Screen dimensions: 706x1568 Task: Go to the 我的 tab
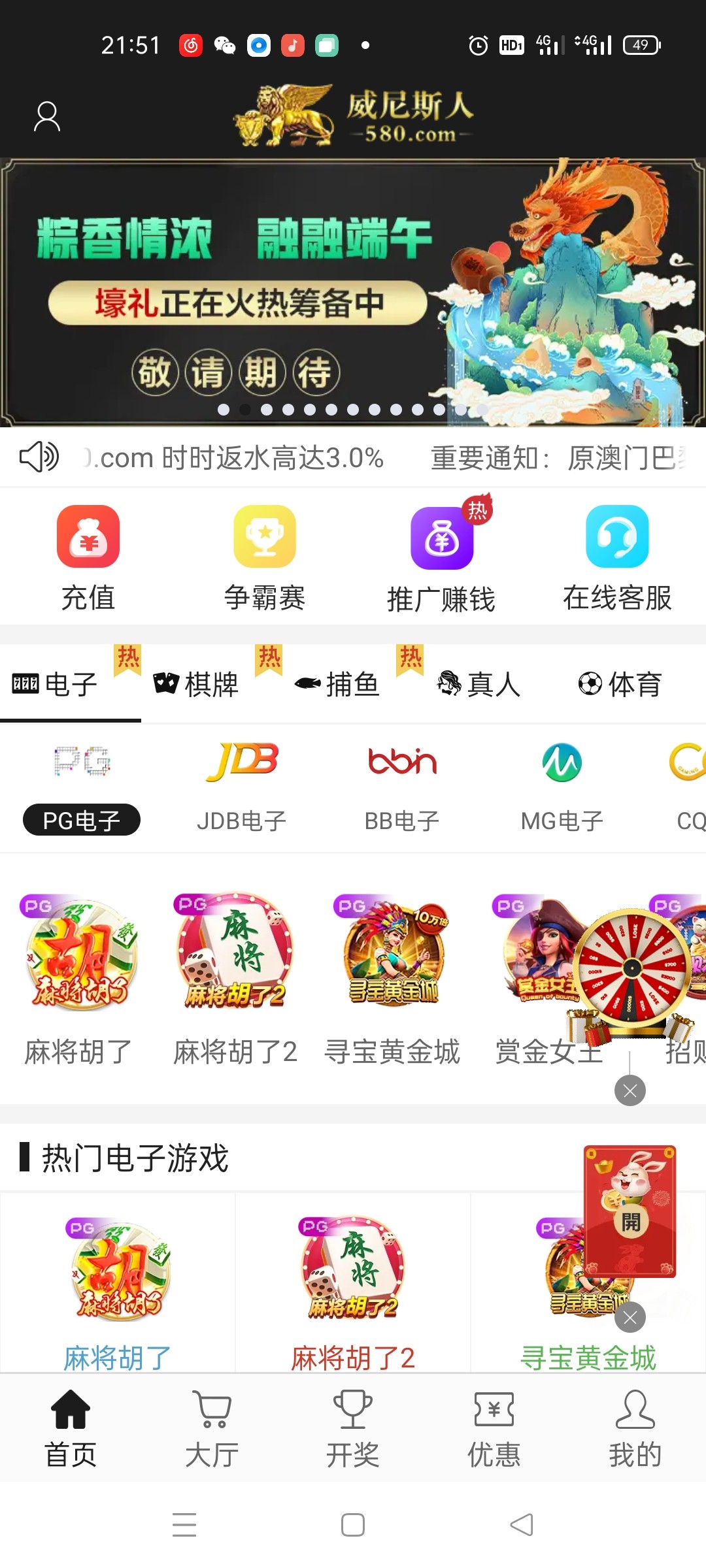tap(635, 1429)
